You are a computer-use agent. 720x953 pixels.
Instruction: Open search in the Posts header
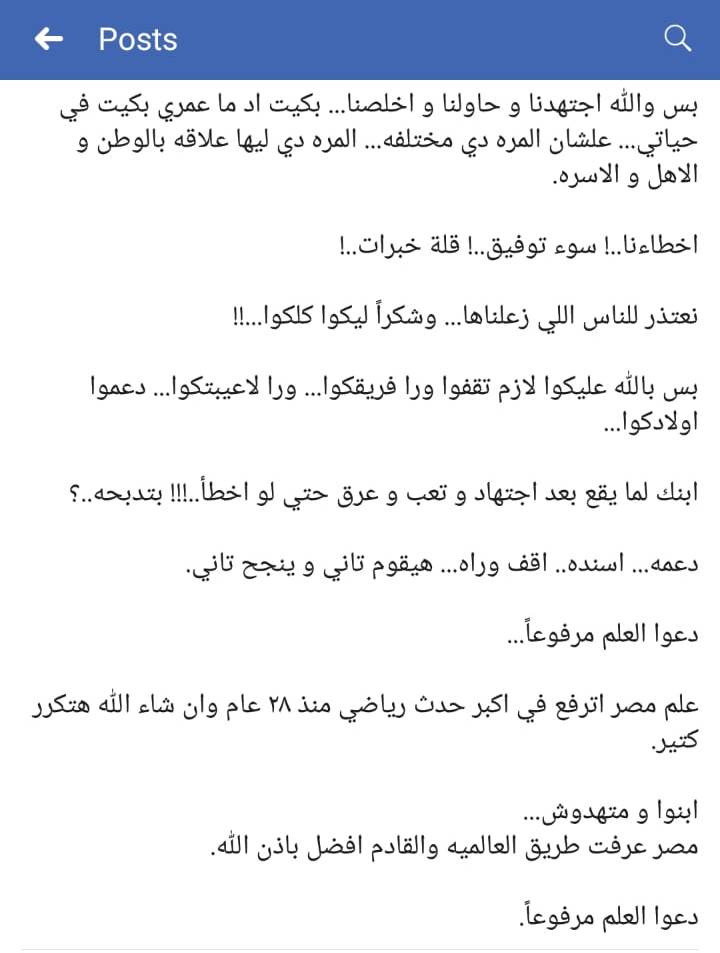[677, 39]
